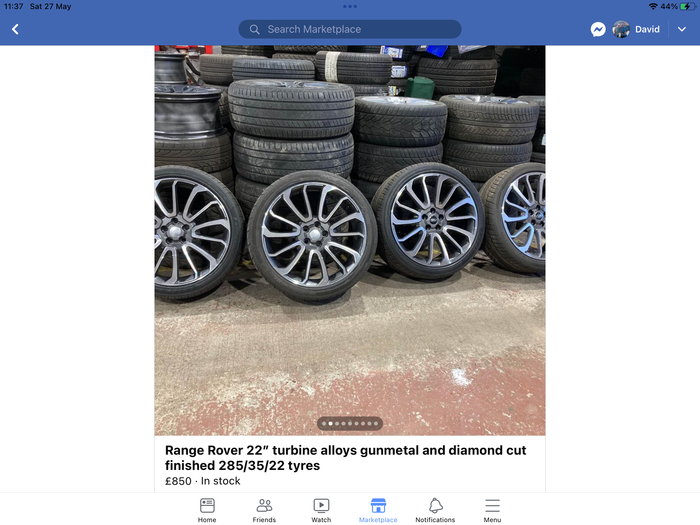Viewport: 700px width, 525px height.
Task: Tap the photo page indicator dots
Action: pos(350,423)
